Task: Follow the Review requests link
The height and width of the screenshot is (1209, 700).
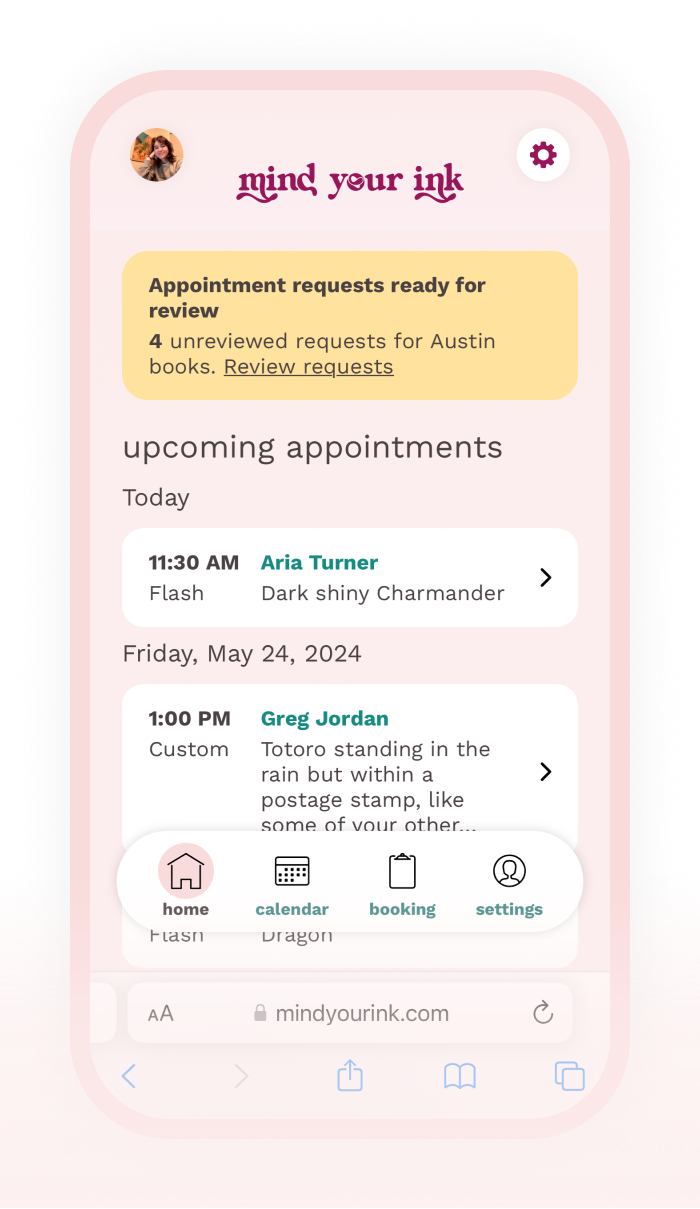Action: pyautogui.click(x=308, y=367)
